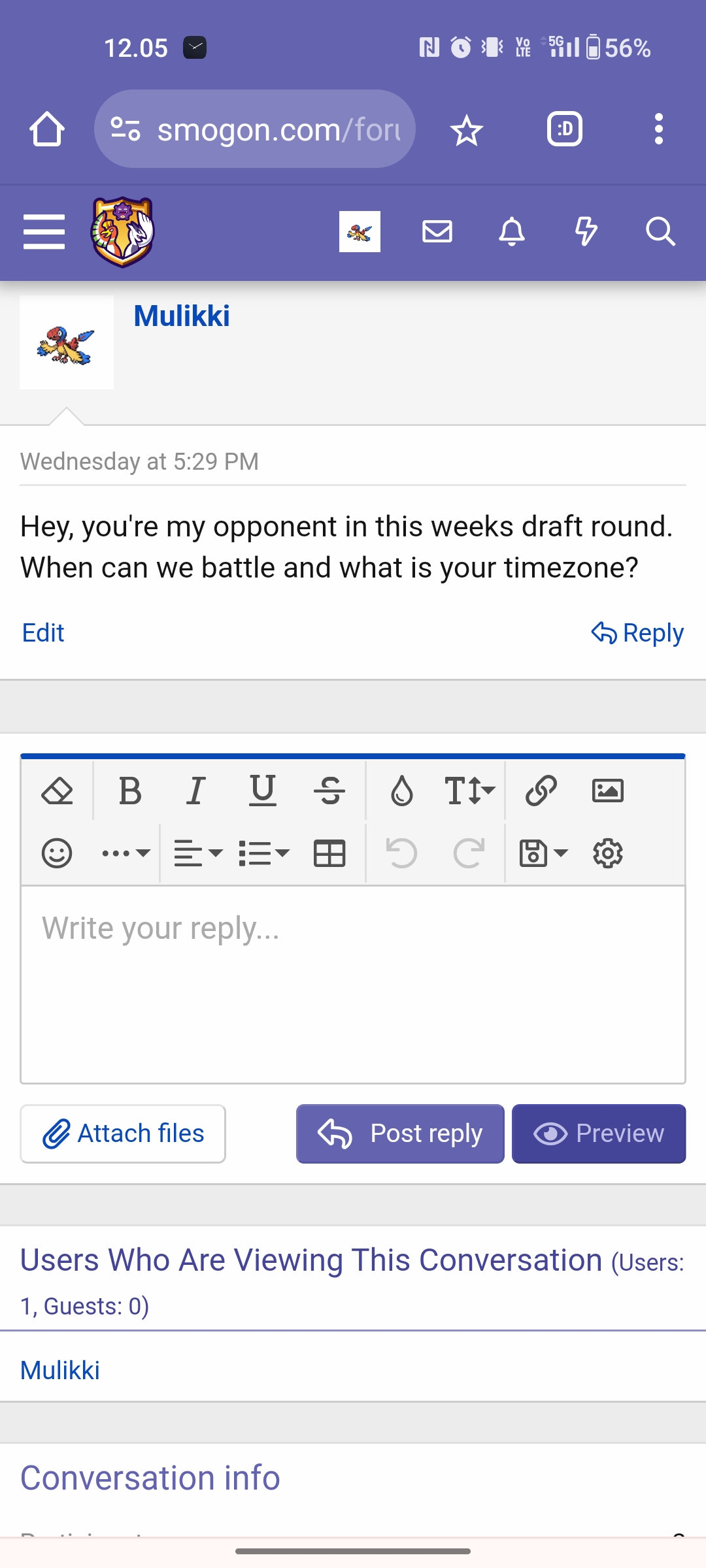
Task: Focus the Write your reply text box
Action: pos(353,985)
